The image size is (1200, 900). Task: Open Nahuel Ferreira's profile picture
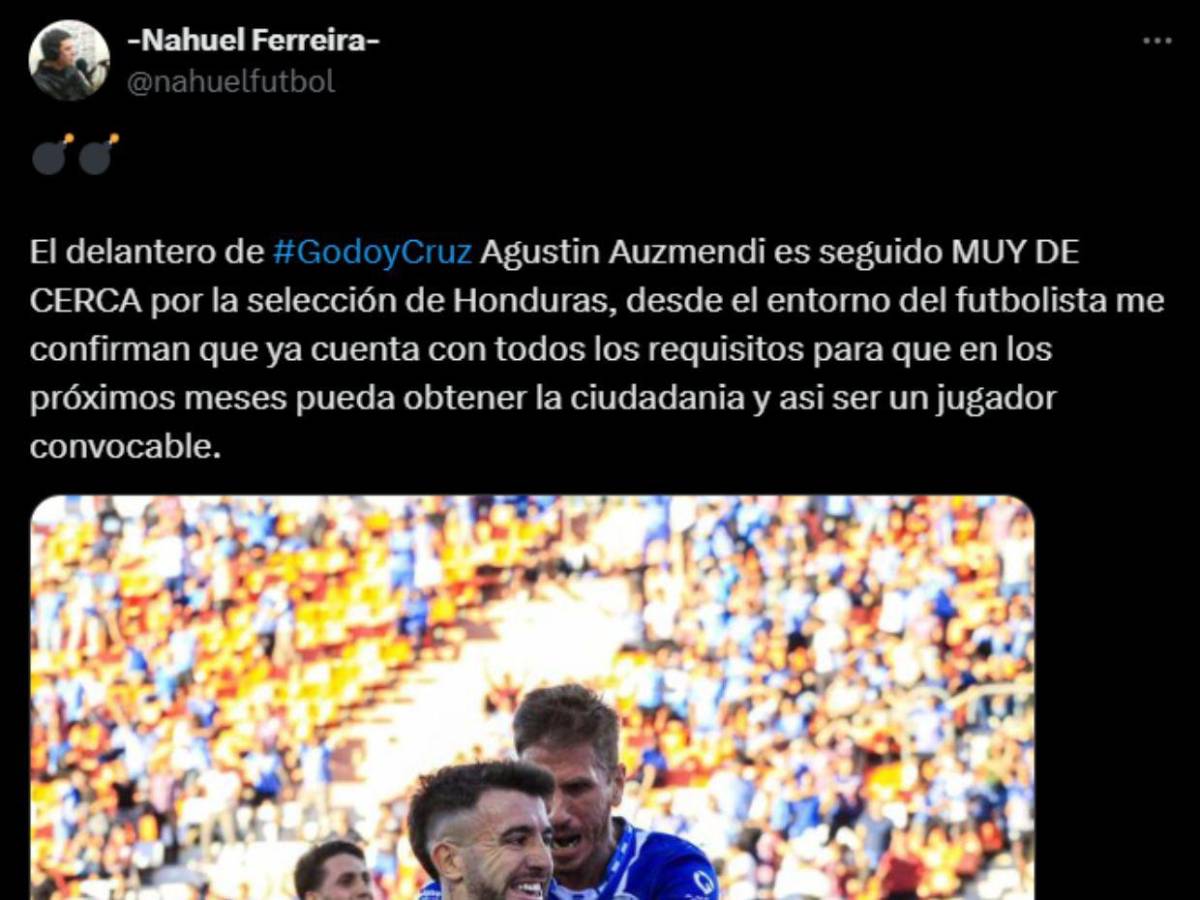69,60
